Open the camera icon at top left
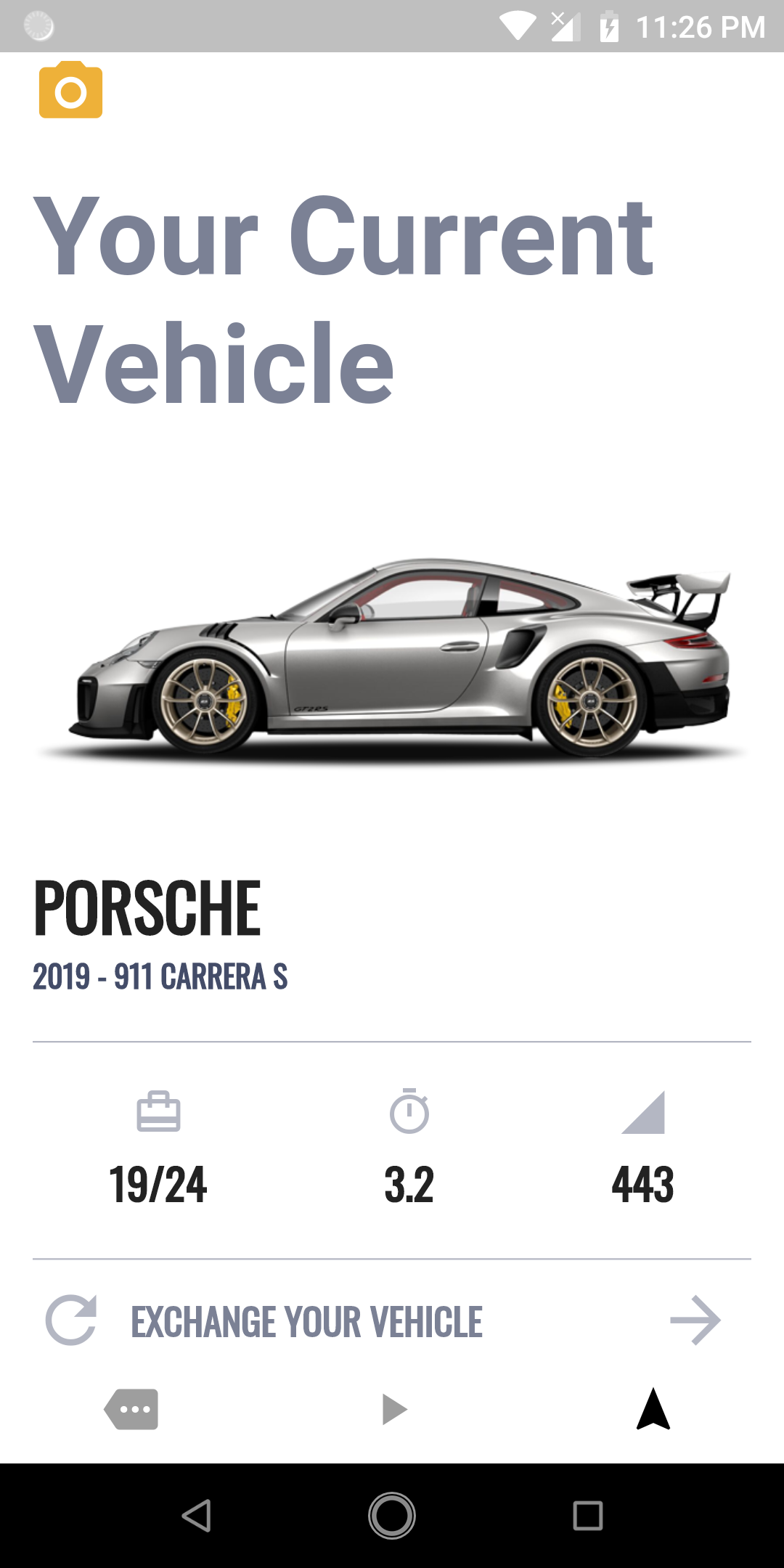The height and width of the screenshot is (1568, 784). [70, 92]
